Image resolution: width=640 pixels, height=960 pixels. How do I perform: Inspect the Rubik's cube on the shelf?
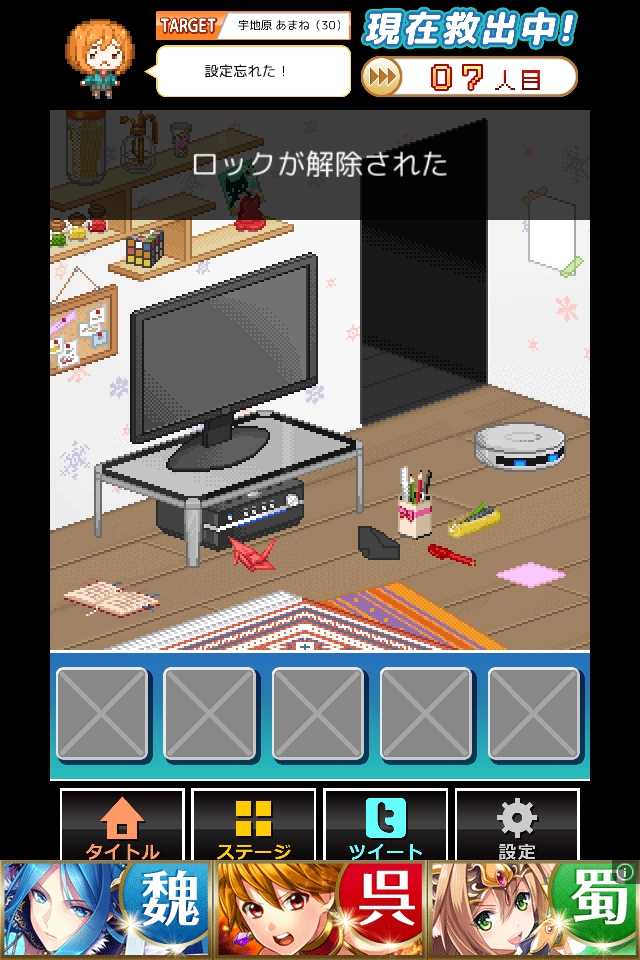point(144,246)
